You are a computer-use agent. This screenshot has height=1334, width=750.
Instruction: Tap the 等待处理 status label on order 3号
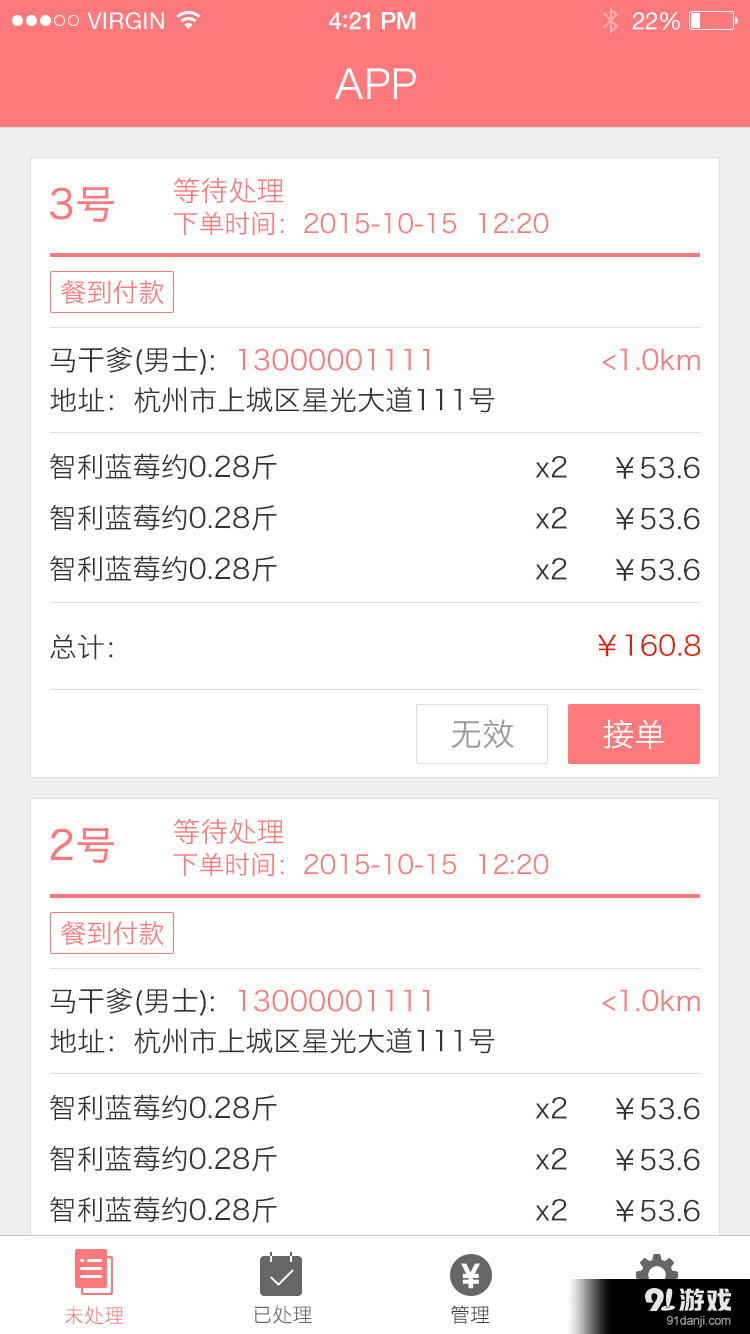point(228,190)
